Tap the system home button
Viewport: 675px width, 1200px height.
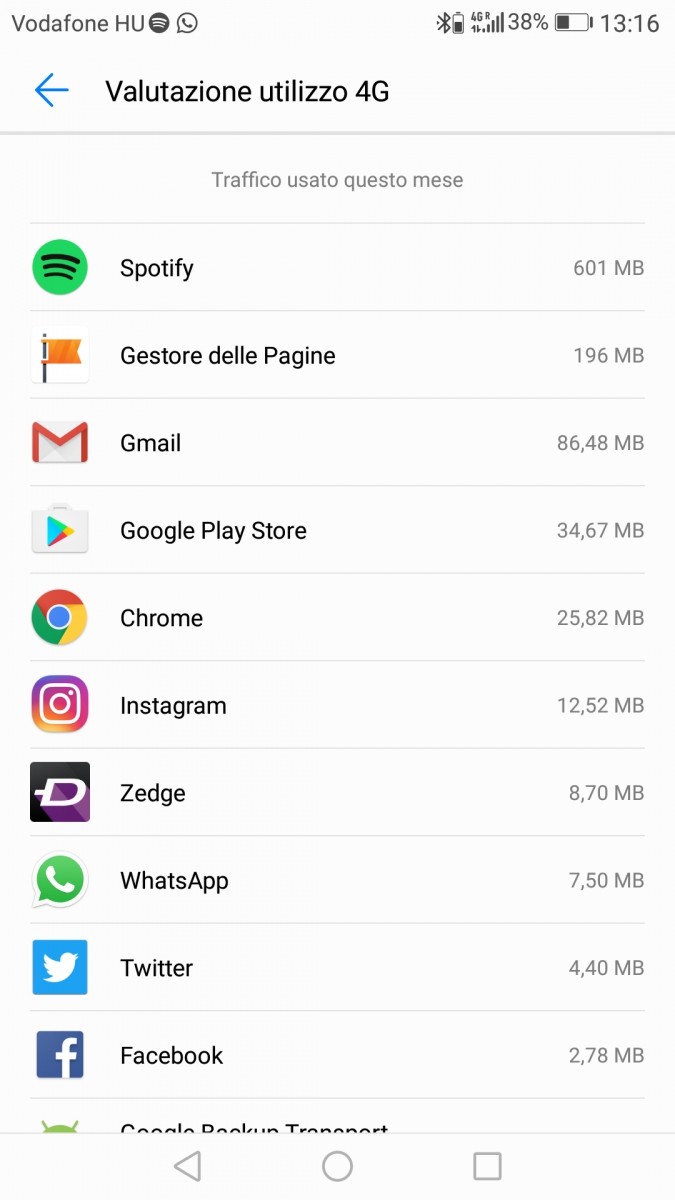(x=337, y=1166)
